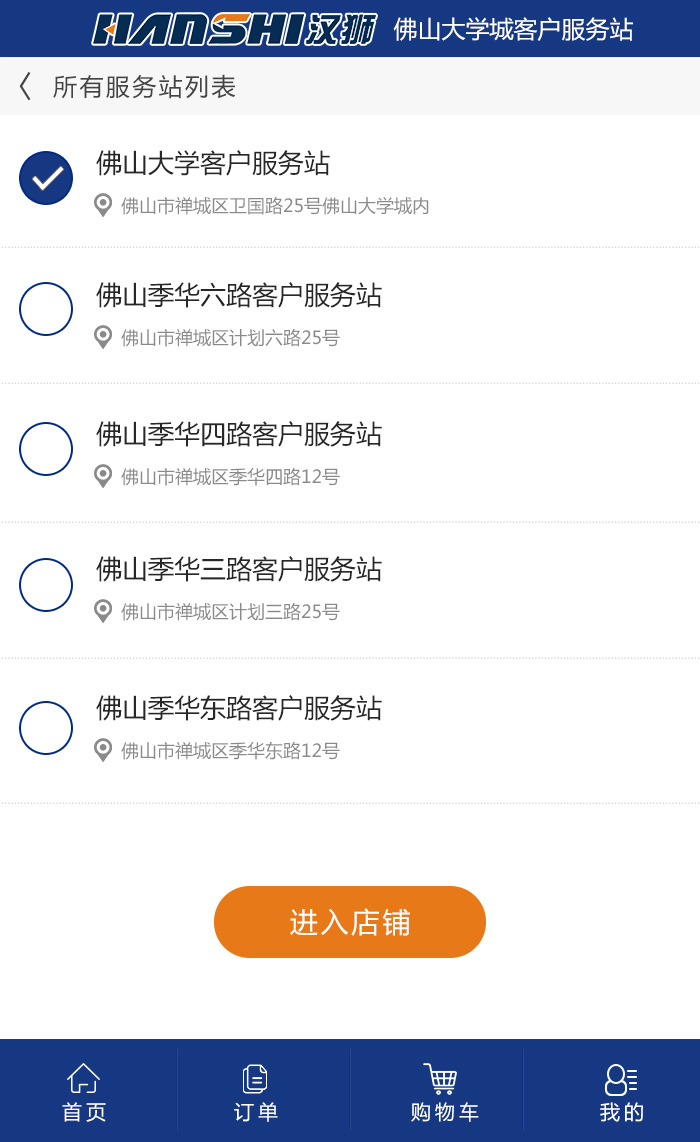Open the 订单 tab
This screenshot has width=700, height=1142.
coord(256,1092)
